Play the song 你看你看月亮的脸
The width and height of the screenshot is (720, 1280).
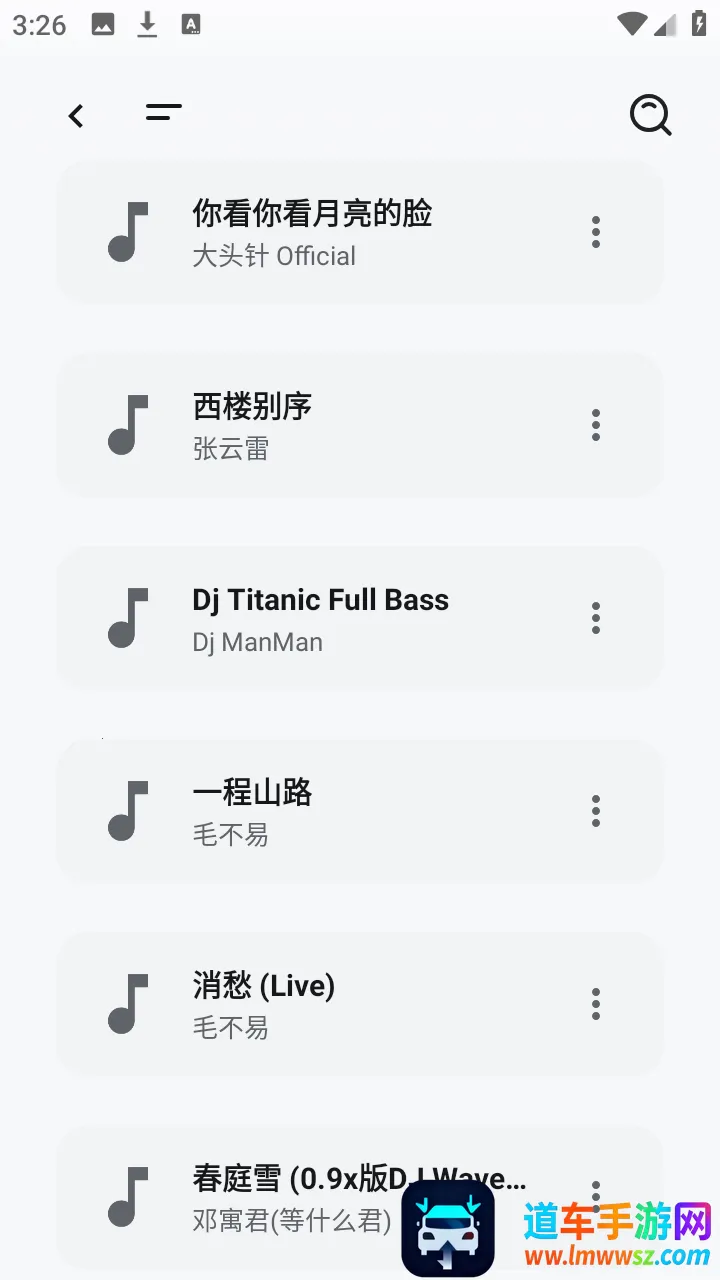click(312, 232)
